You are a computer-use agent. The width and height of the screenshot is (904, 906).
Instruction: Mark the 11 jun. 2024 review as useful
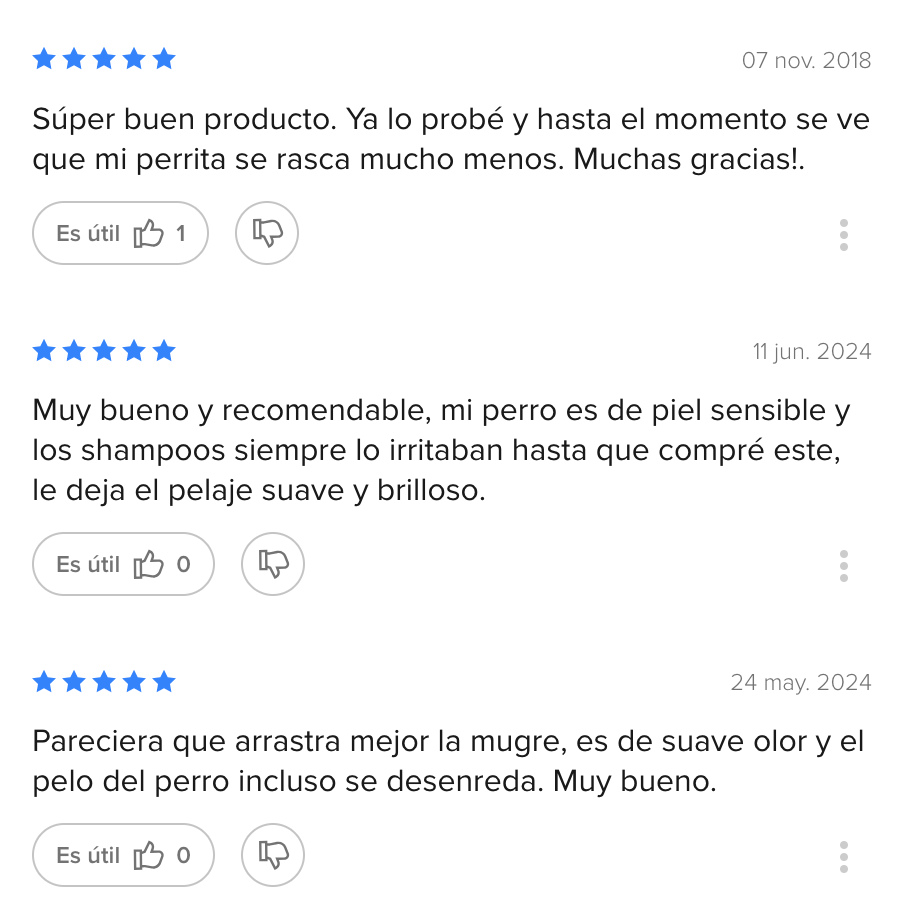click(123, 564)
